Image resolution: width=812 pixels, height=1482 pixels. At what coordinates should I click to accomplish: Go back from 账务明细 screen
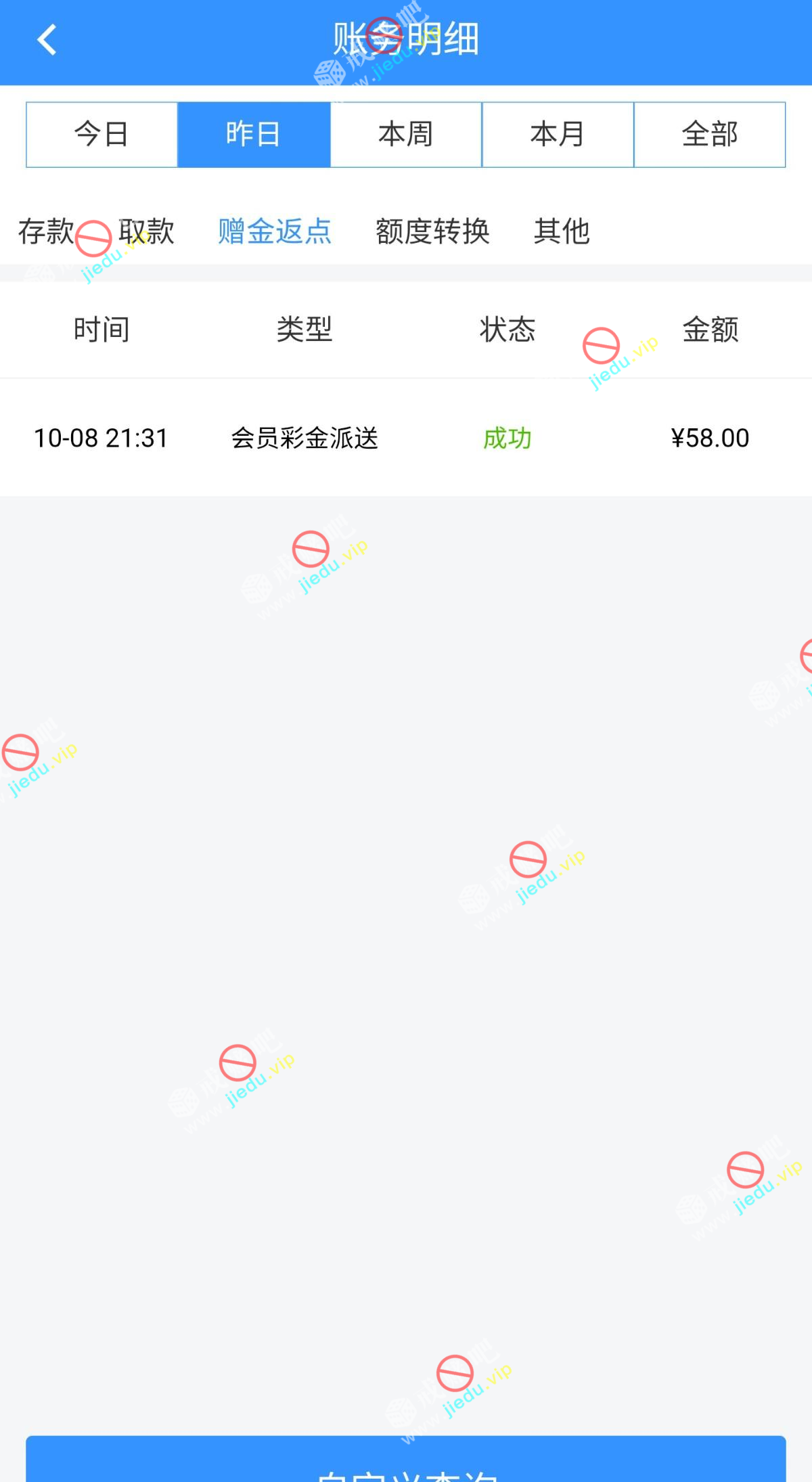pos(46,40)
